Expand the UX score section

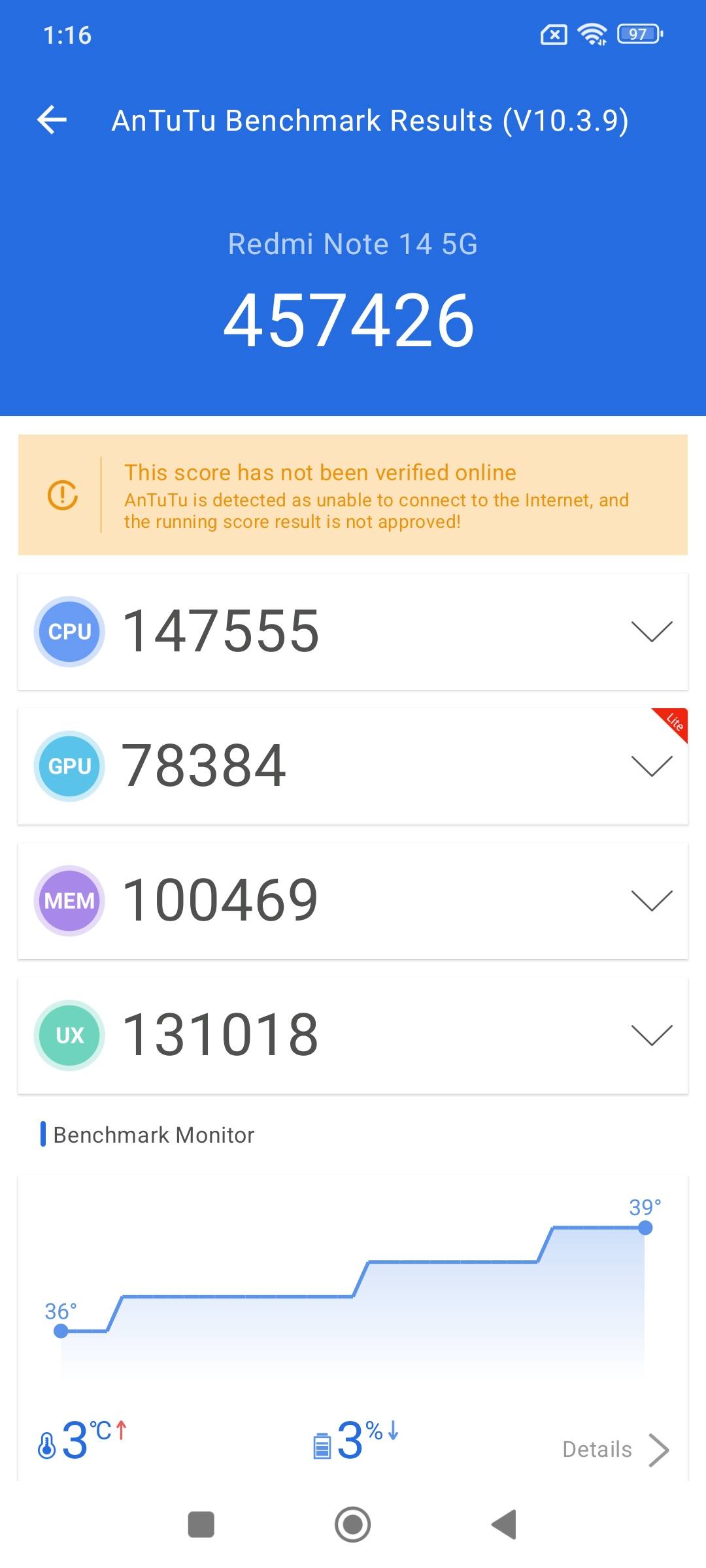651,1035
